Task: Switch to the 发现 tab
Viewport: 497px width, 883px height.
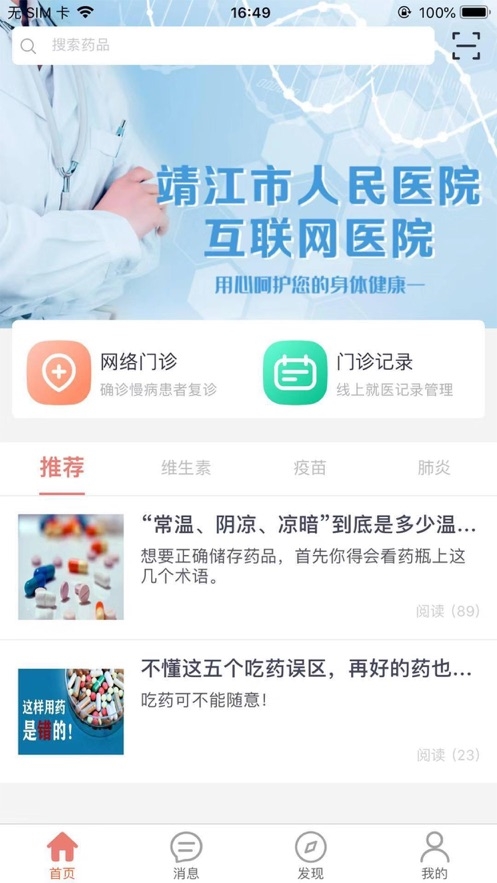Action: click(x=310, y=855)
